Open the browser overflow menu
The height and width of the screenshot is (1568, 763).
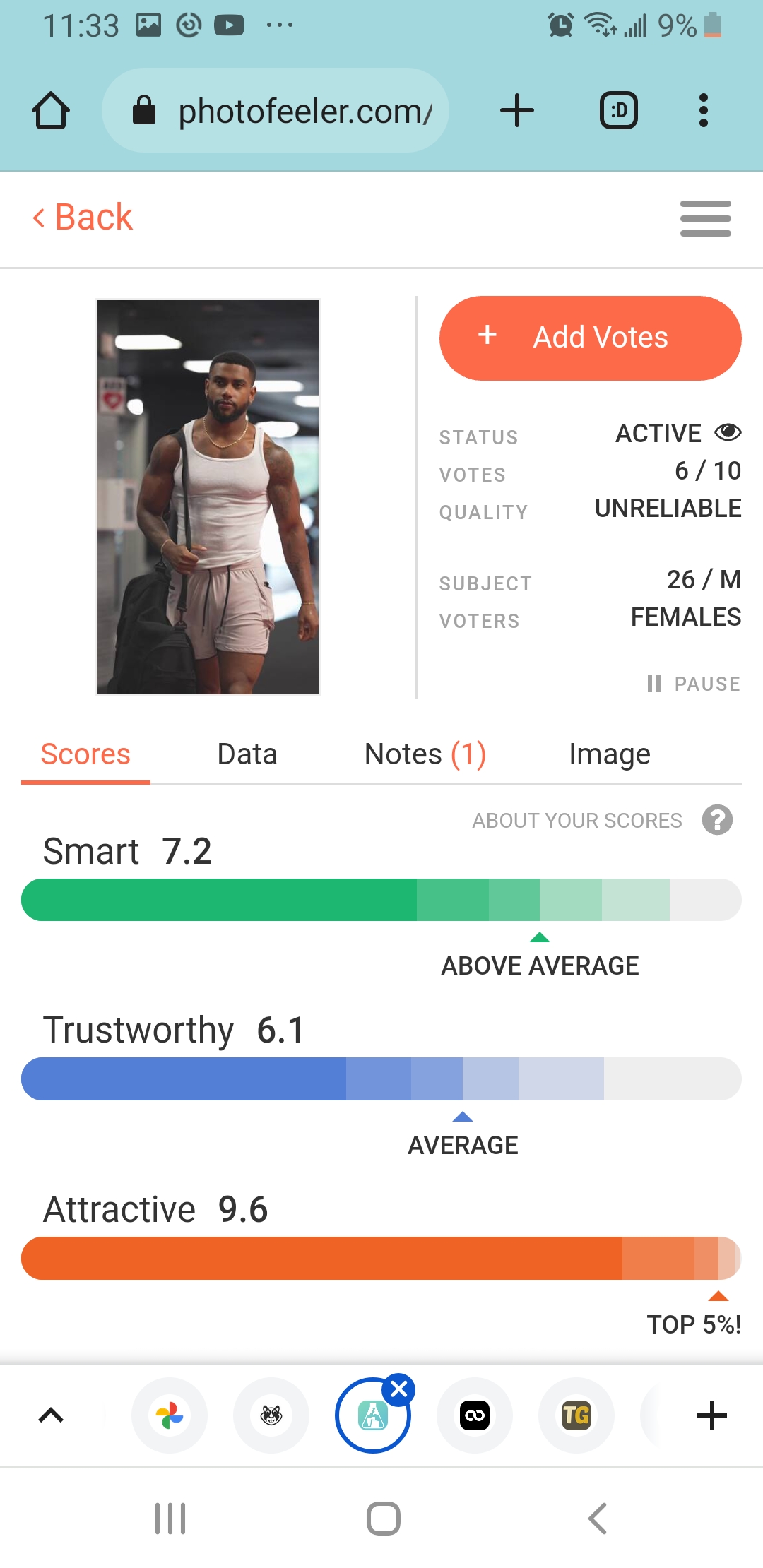pos(703,111)
